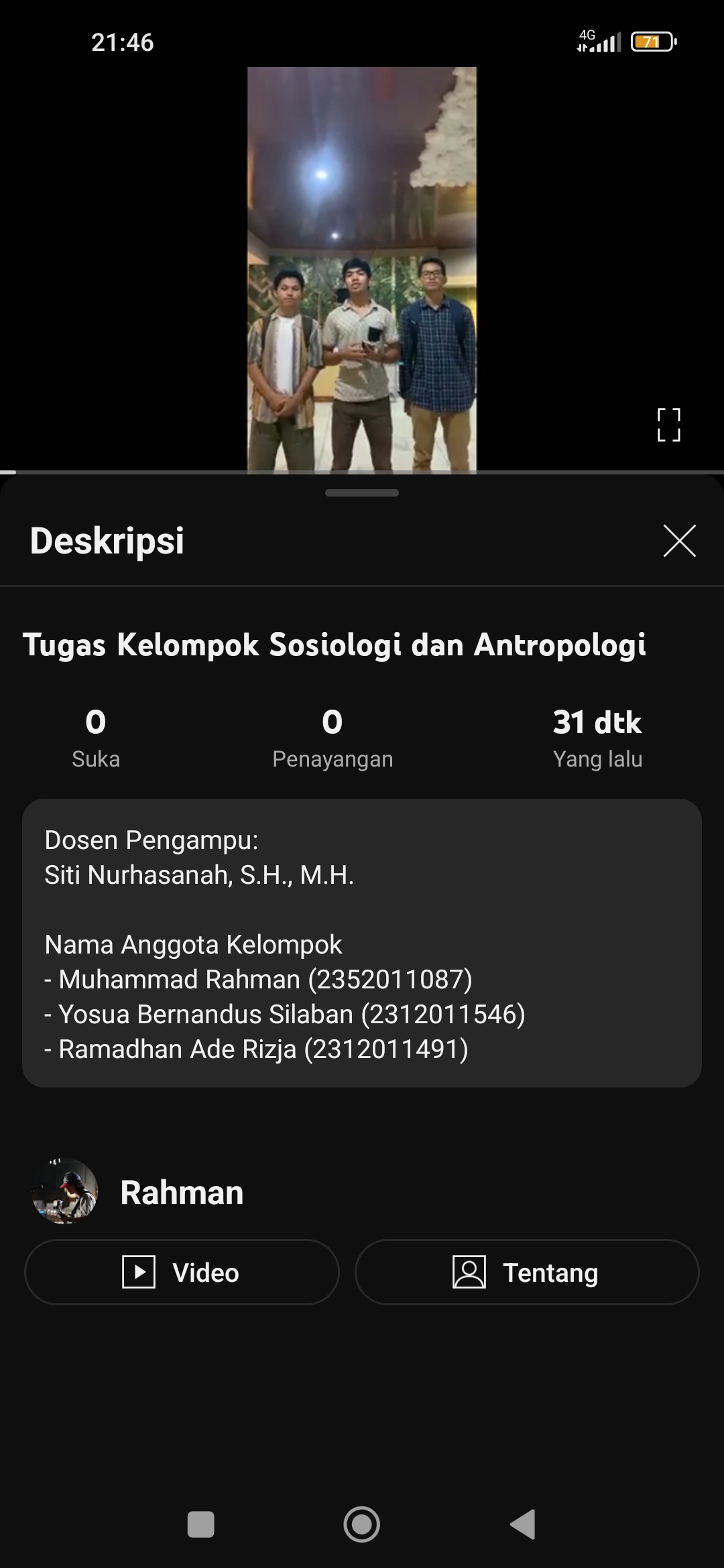724x1568 pixels.
Task: Open Rahman's Video list
Action: click(x=182, y=1272)
